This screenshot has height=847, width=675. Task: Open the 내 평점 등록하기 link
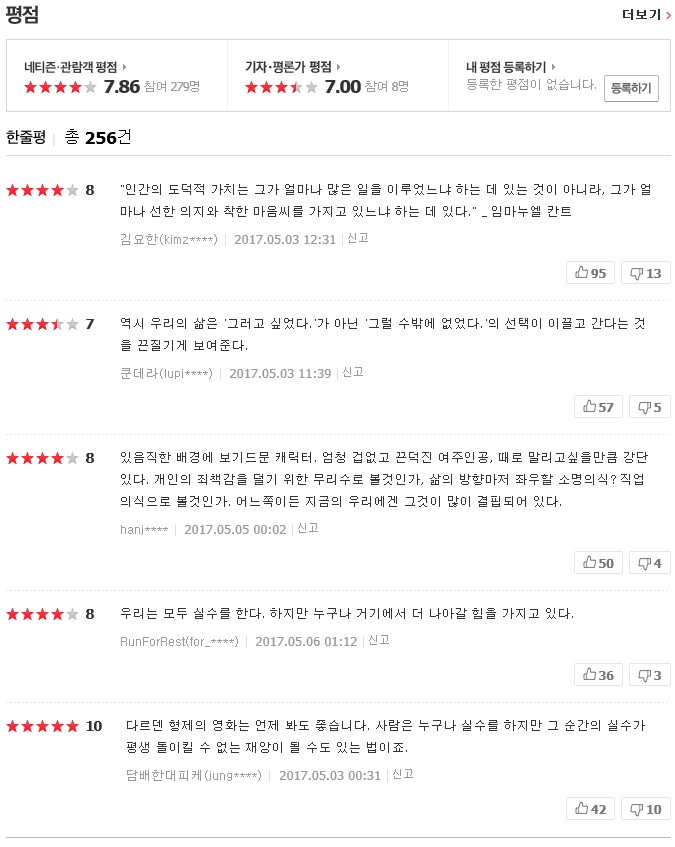(511, 67)
